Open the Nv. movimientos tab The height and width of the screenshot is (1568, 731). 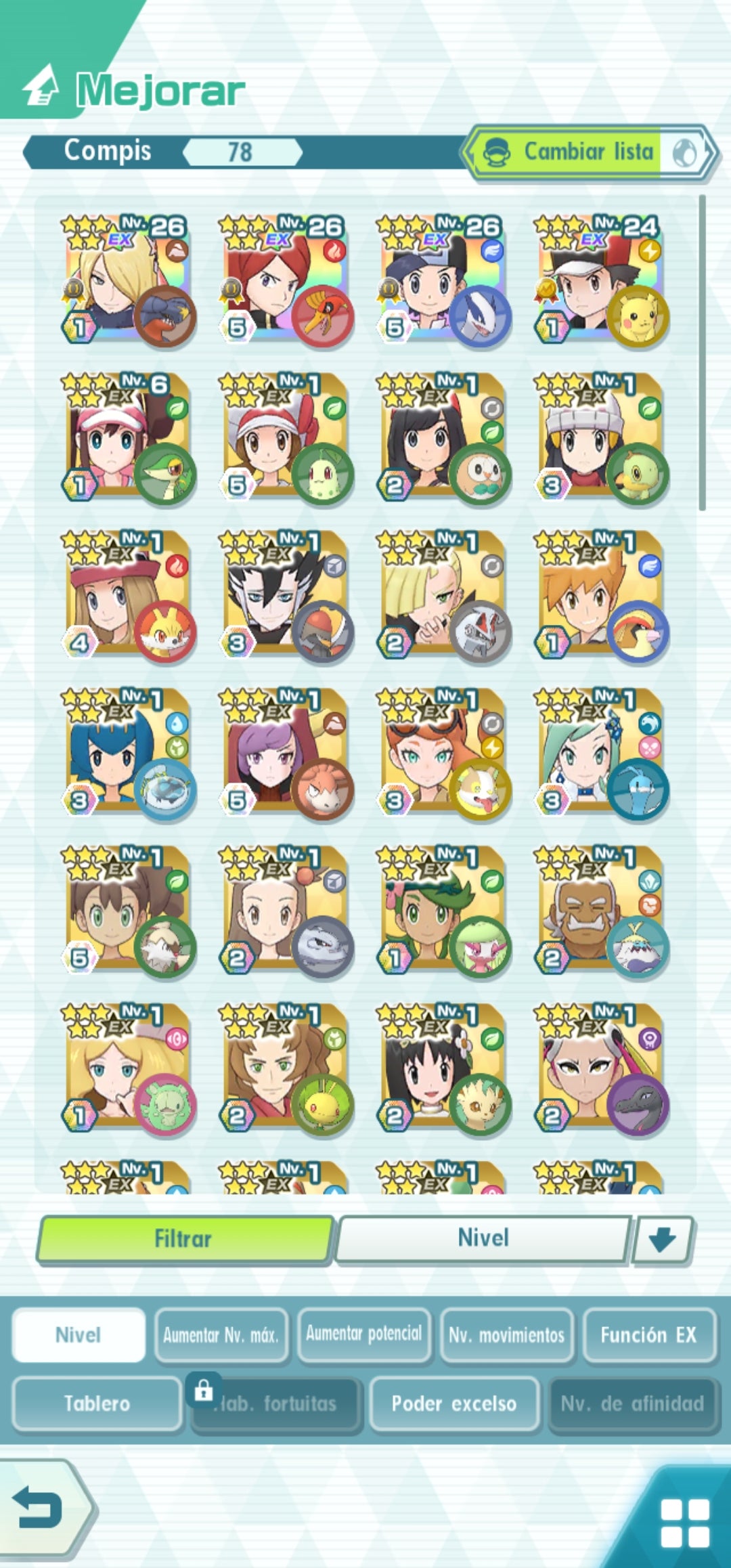(x=507, y=1334)
